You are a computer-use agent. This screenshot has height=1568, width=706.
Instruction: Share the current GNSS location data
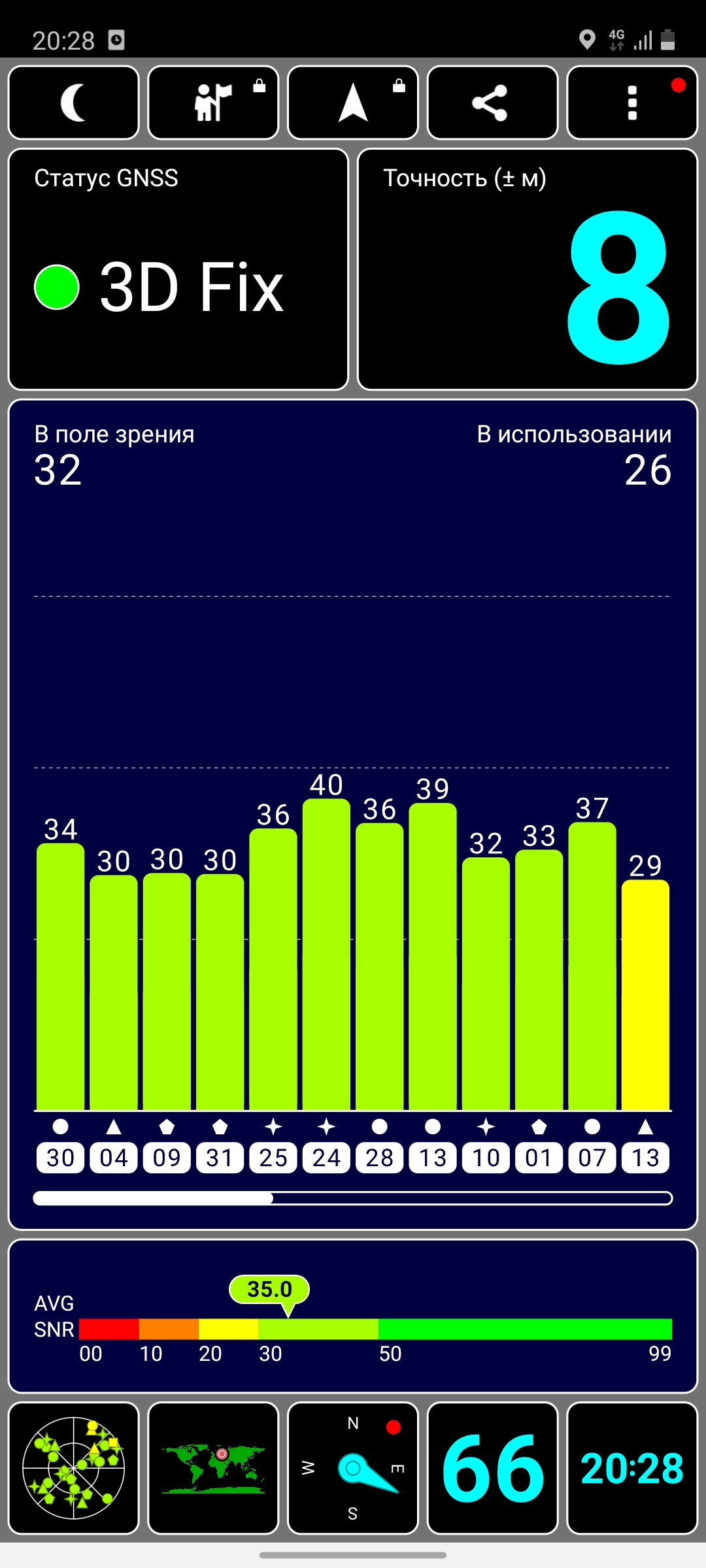point(492,103)
